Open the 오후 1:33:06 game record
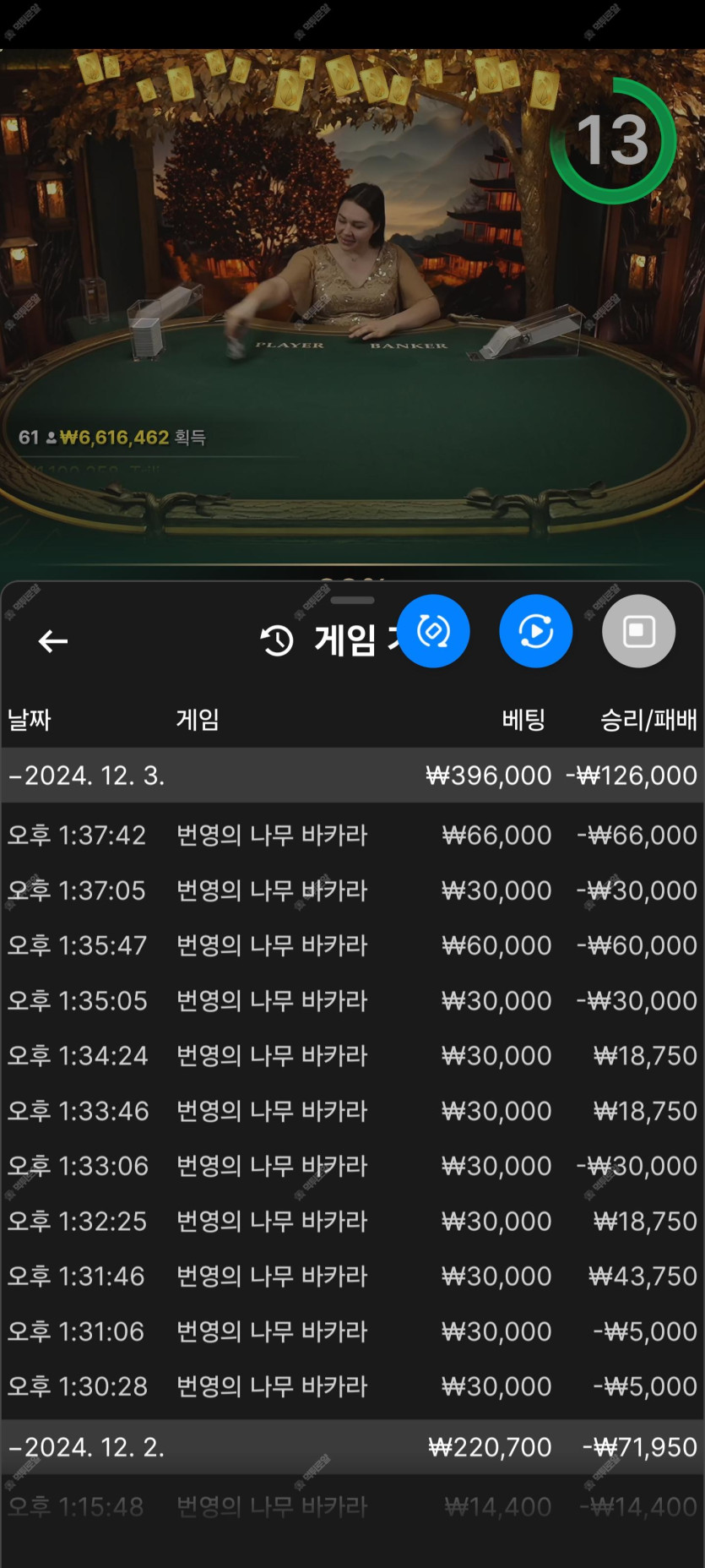 click(x=352, y=1166)
